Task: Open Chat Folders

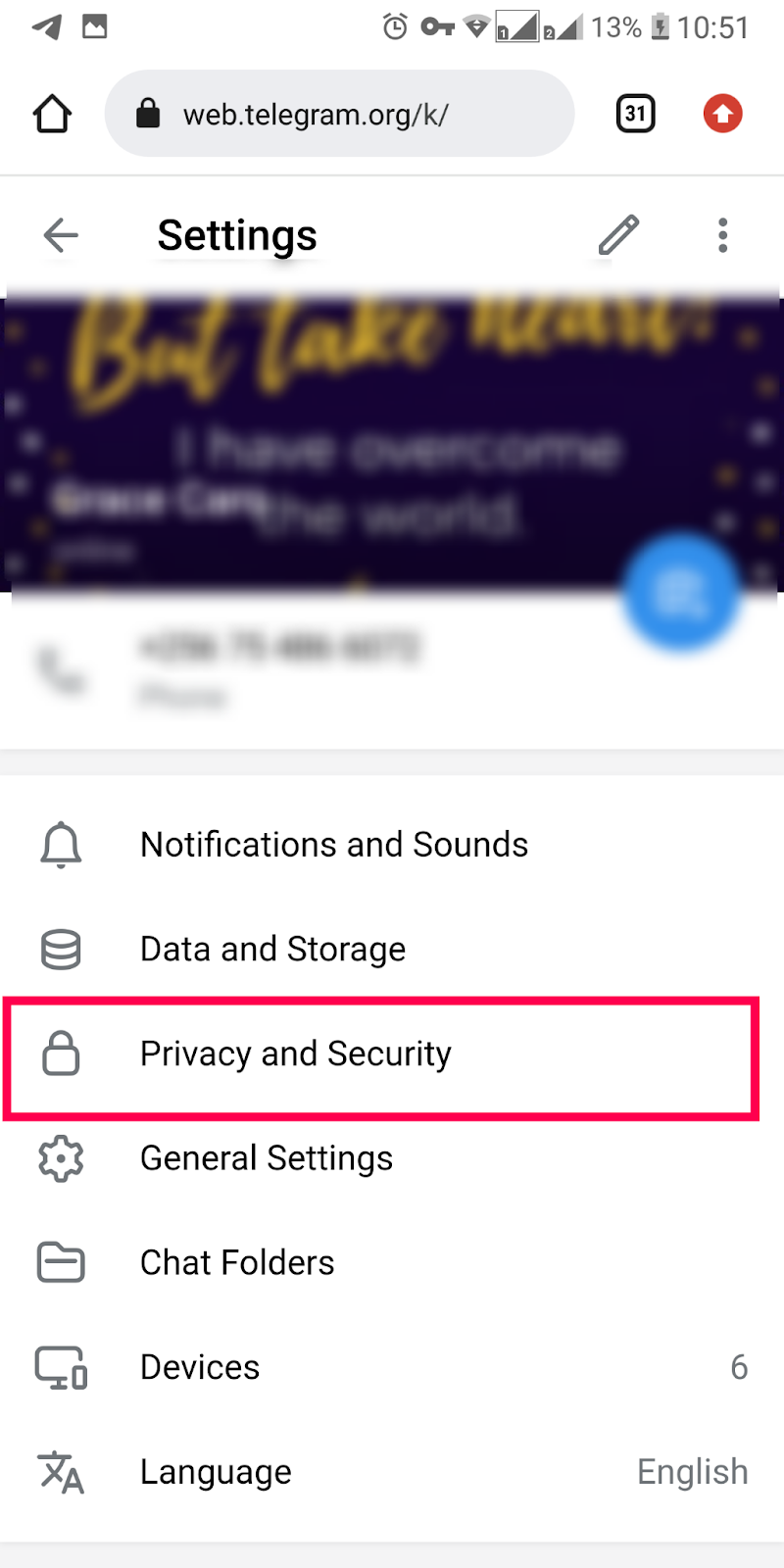Action: [237, 1262]
